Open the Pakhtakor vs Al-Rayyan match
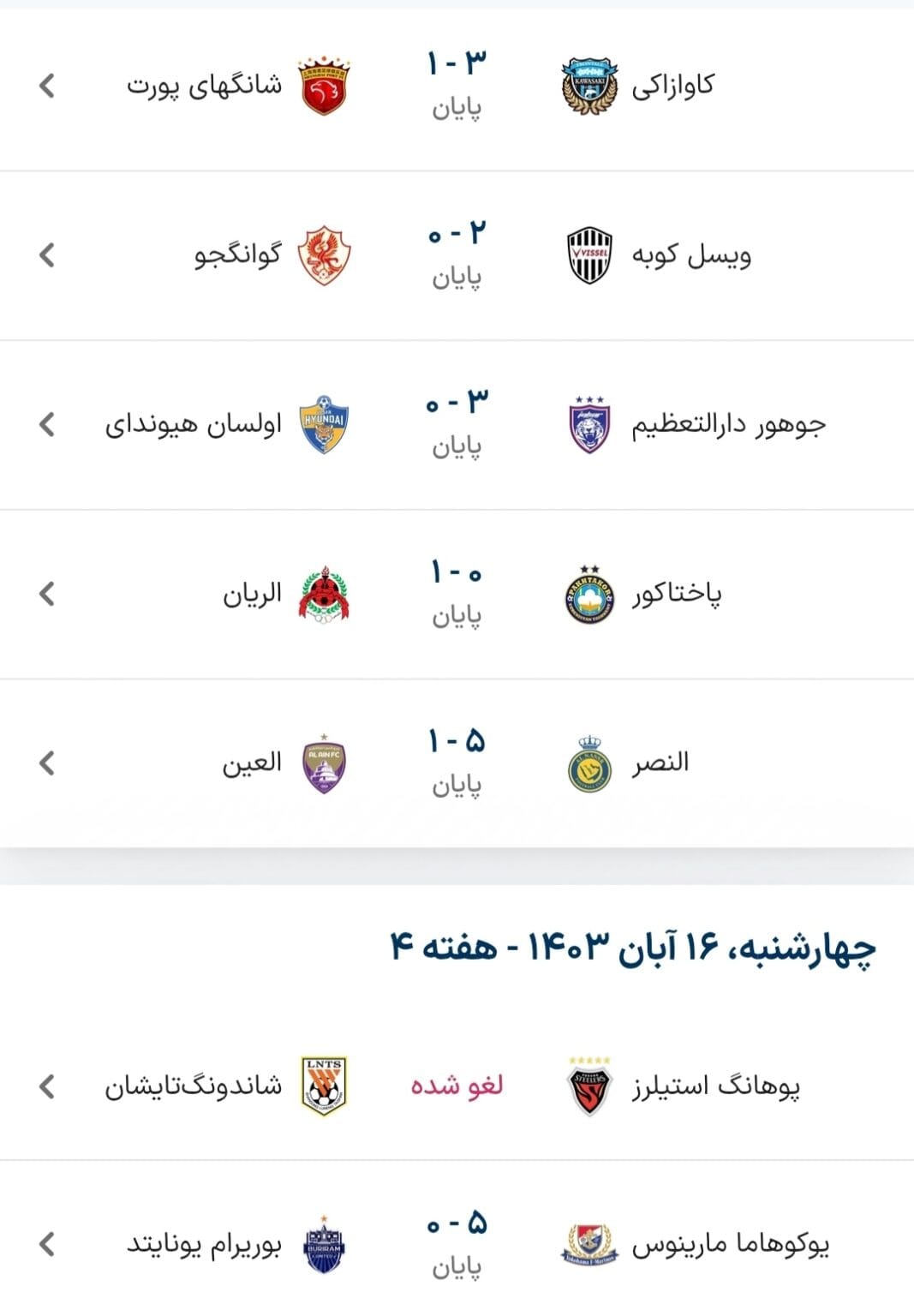Viewport: 914px width, 1316px height. click(x=457, y=594)
